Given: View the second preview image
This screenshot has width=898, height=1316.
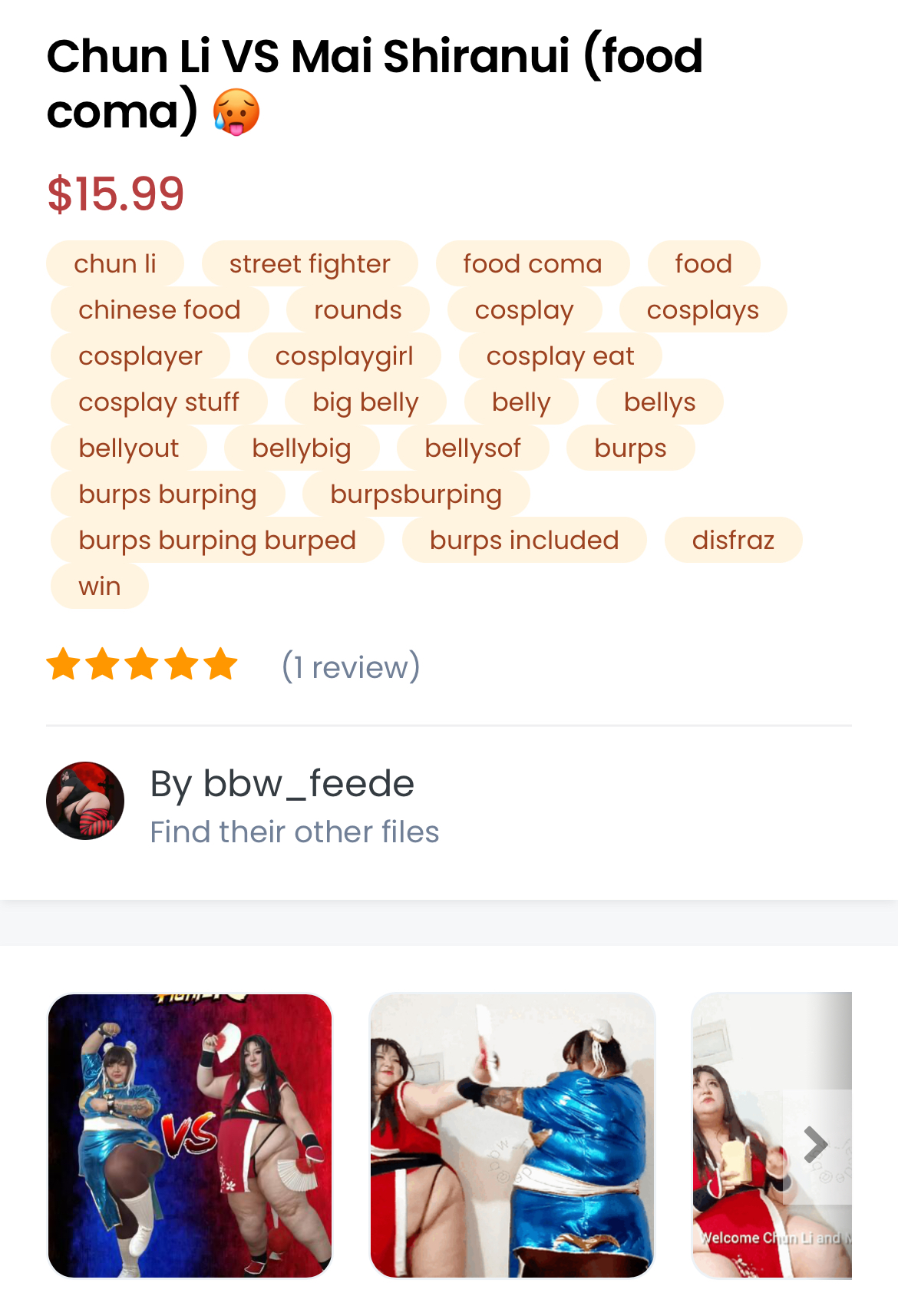Looking at the screenshot, I should [512, 1136].
